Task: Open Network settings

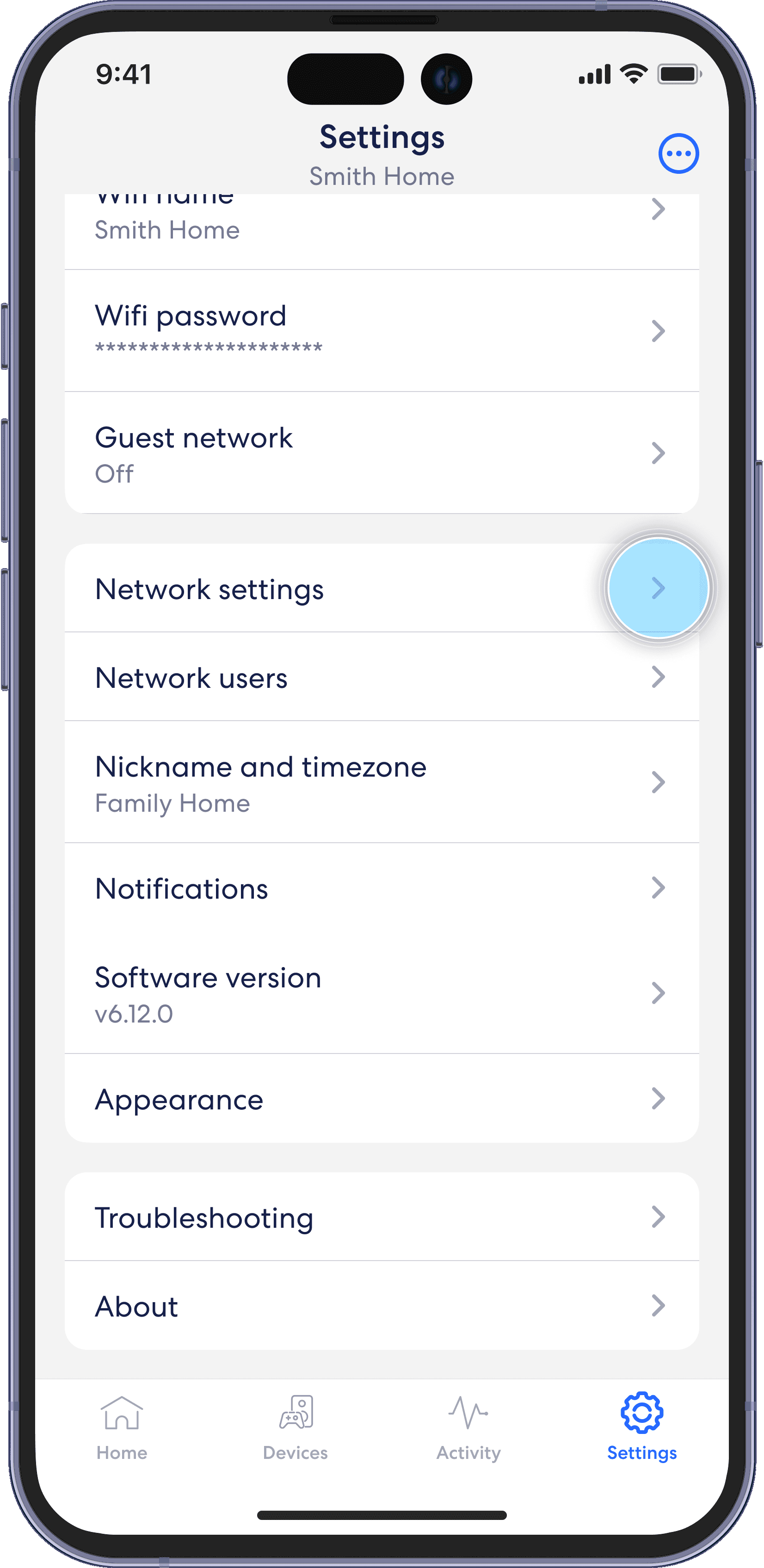Action: tap(381, 588)
